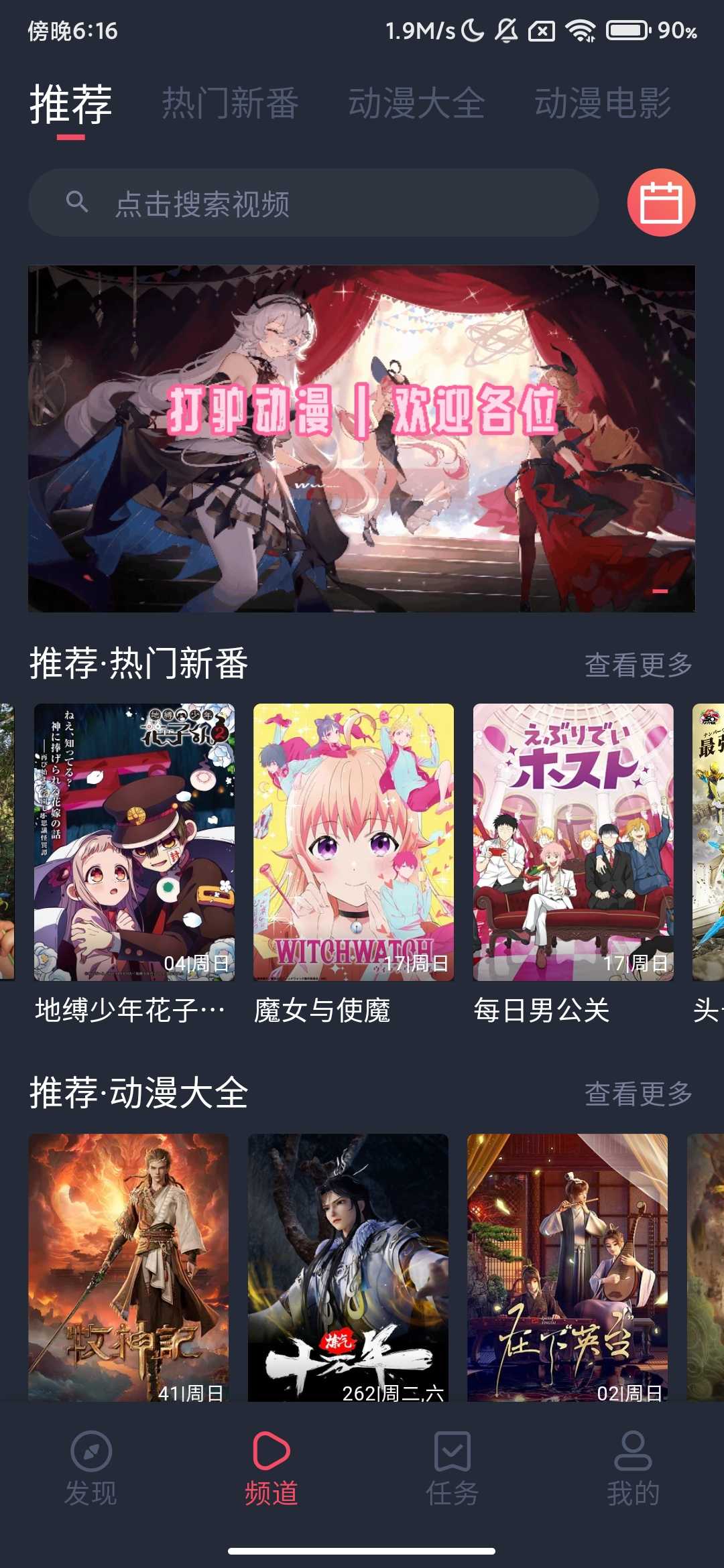Open 查看更多 next to 推荐·热门新番
The height and width of the screenshot is (1568, 724).
click(x=638, y=663)
